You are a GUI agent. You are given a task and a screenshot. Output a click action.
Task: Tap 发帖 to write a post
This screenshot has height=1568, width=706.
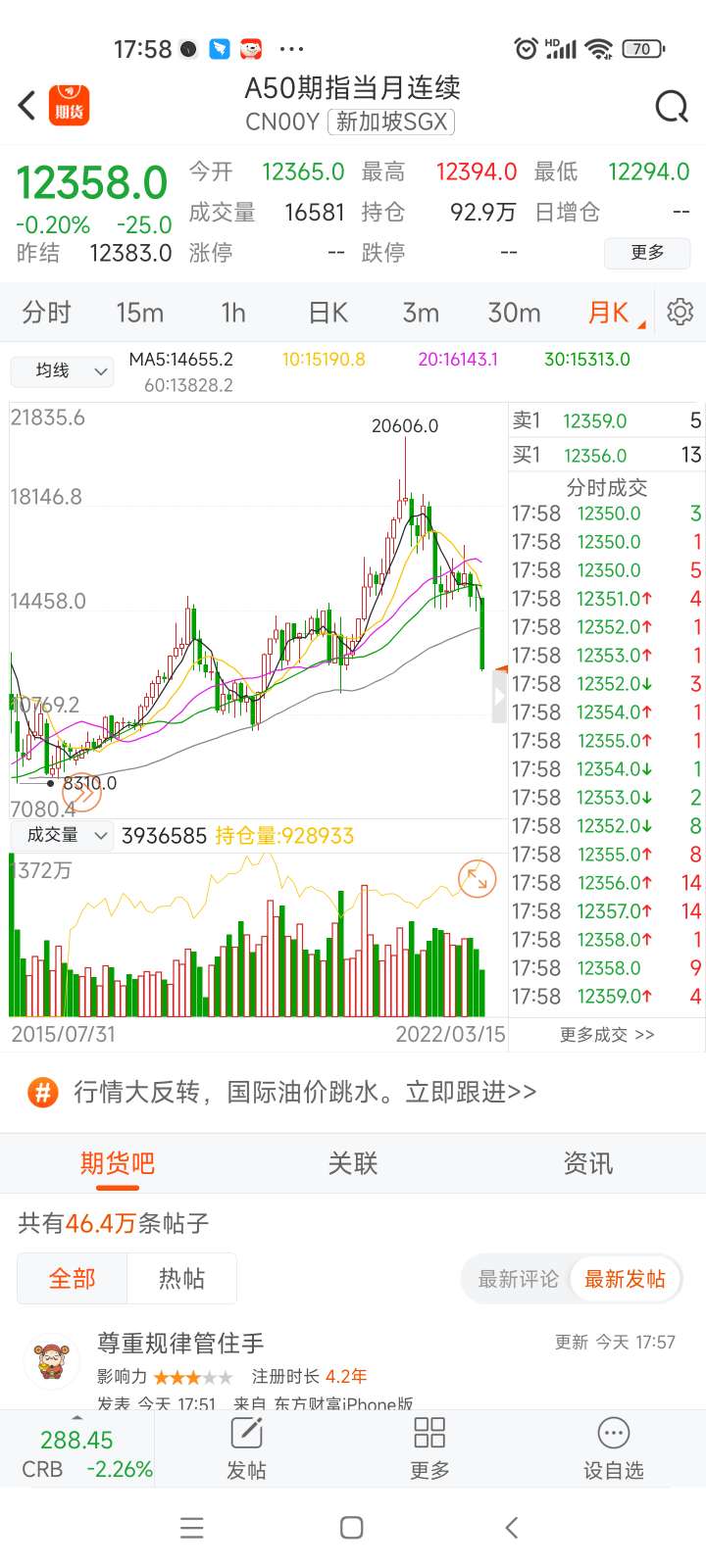(x=246, y=1448)
